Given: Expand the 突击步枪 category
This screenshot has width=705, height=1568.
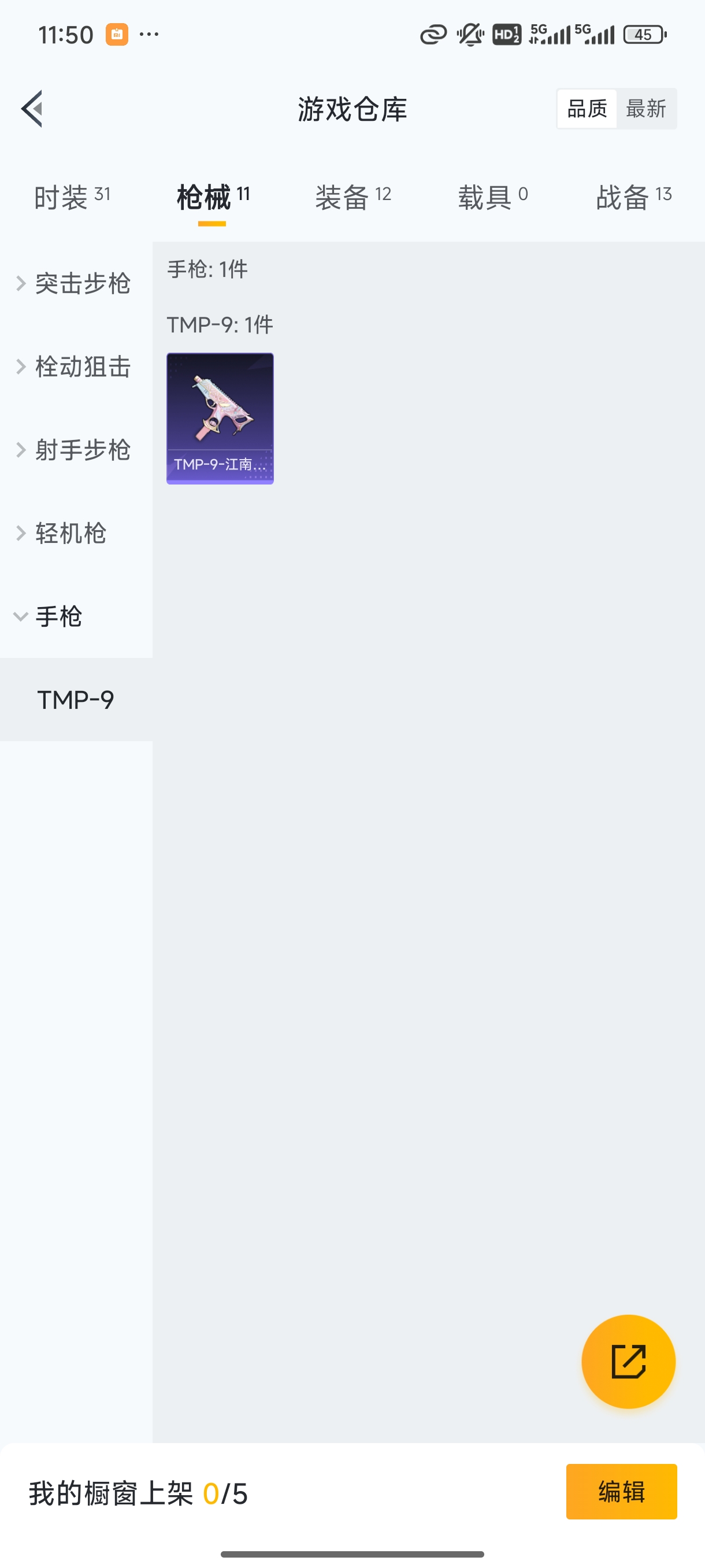Looking at the screenshot, I should click(81, 283).
